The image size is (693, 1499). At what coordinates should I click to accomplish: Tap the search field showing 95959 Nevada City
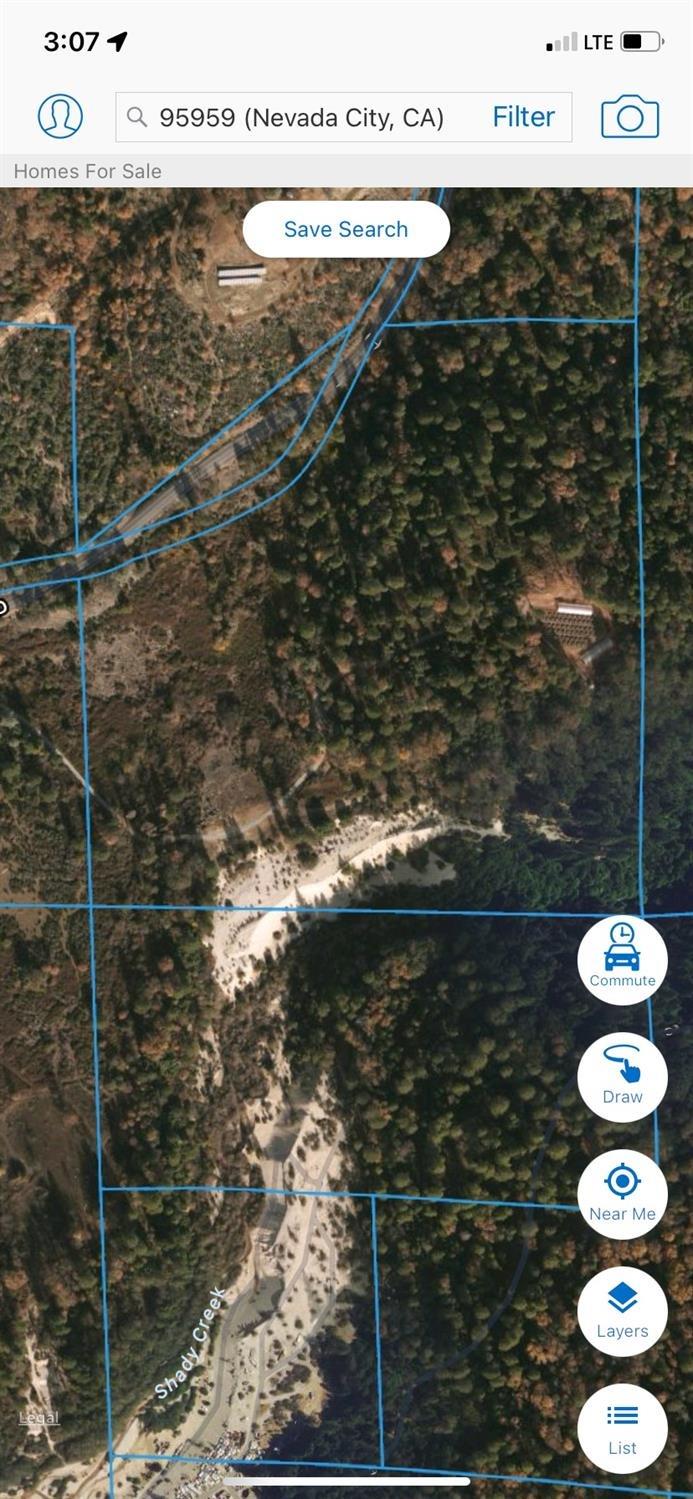pos(300,118)
